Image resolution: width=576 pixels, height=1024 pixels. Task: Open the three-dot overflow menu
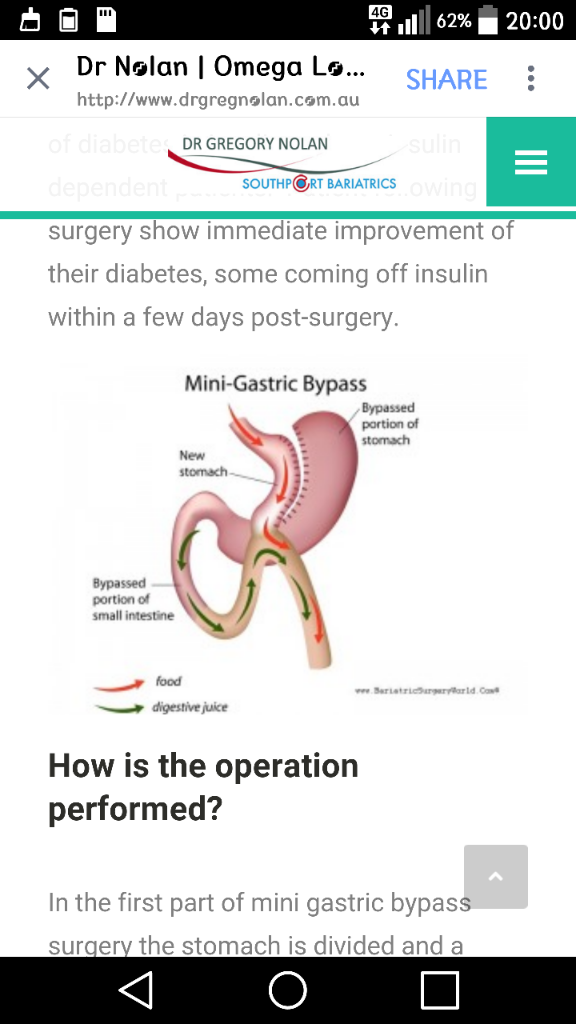point(531,78)
